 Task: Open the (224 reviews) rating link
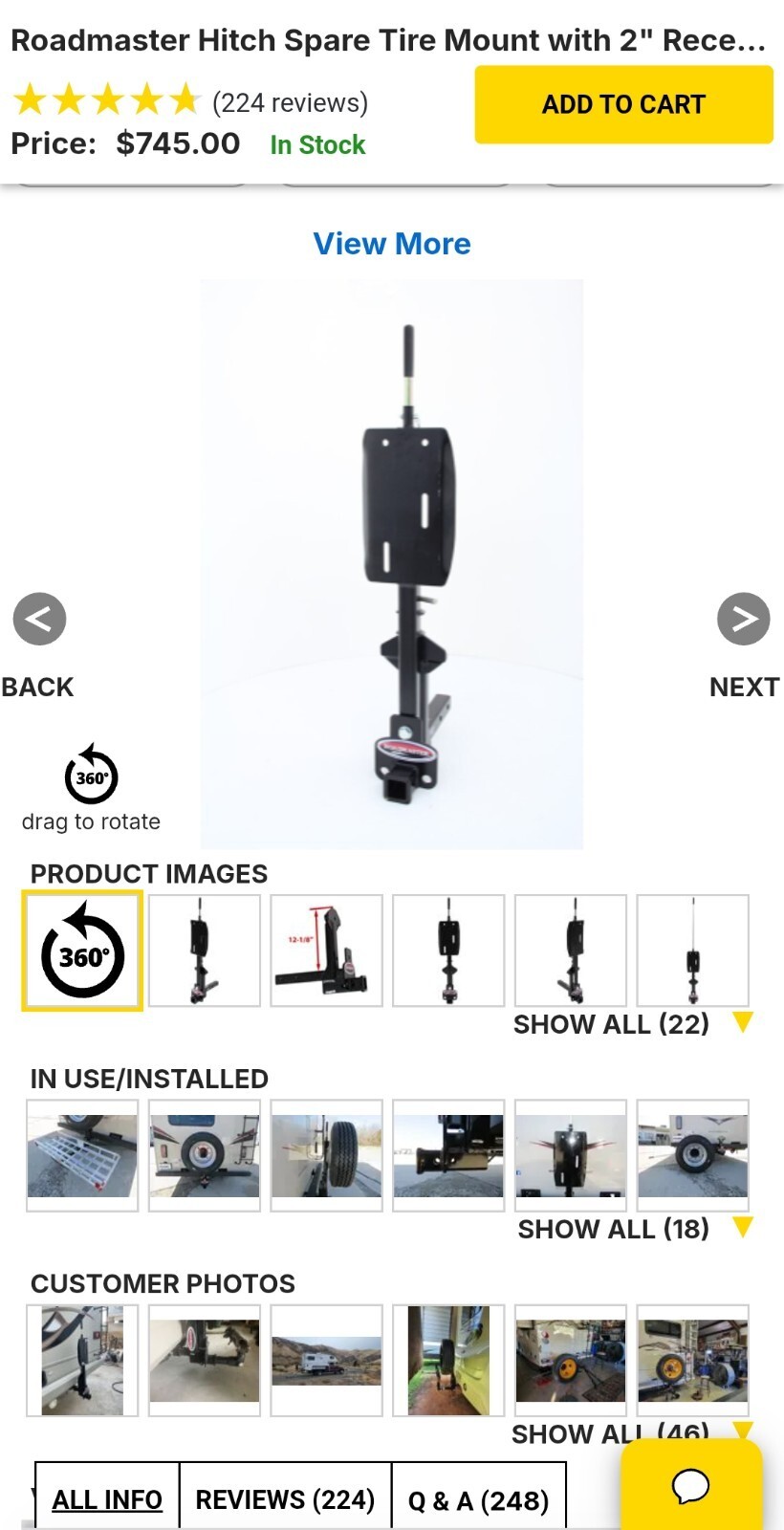tap(290, 102)
